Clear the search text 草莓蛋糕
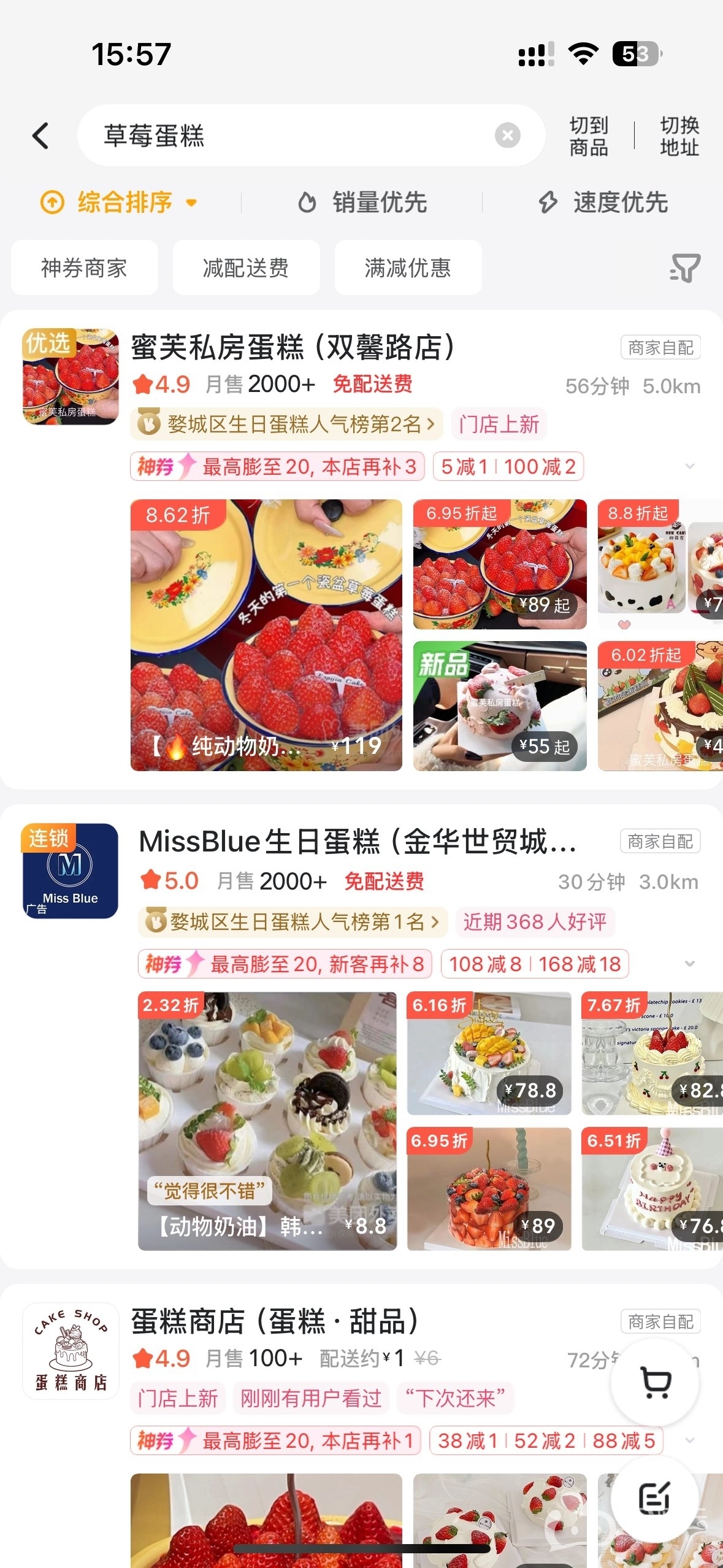The image size is (723, 1568). 507,136
